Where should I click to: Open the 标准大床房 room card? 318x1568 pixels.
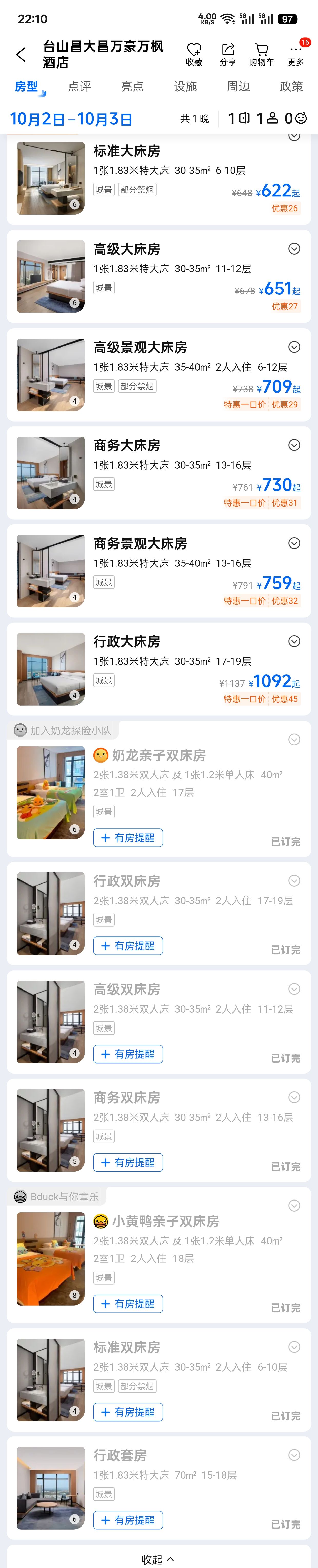coord(127,151)
